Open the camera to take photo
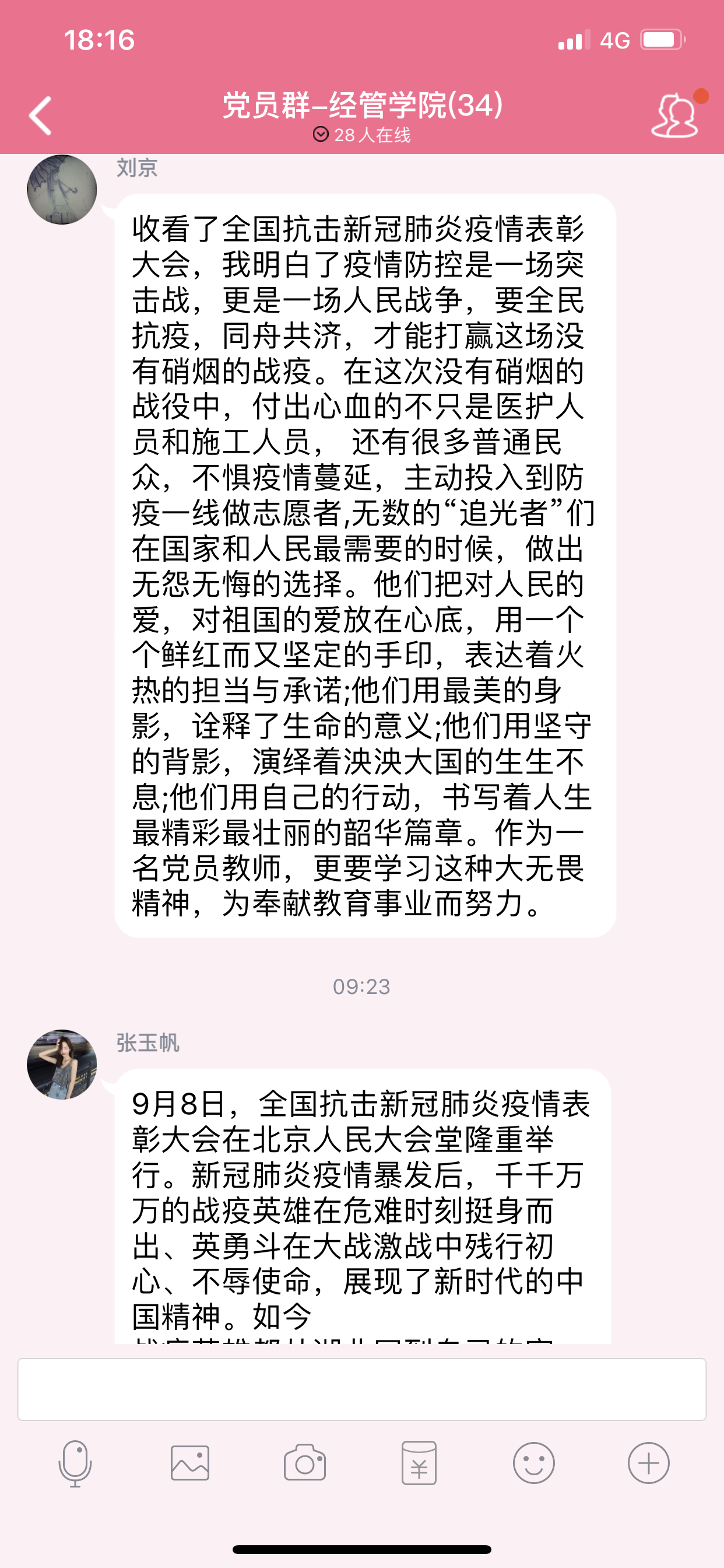 (304, 1462)
